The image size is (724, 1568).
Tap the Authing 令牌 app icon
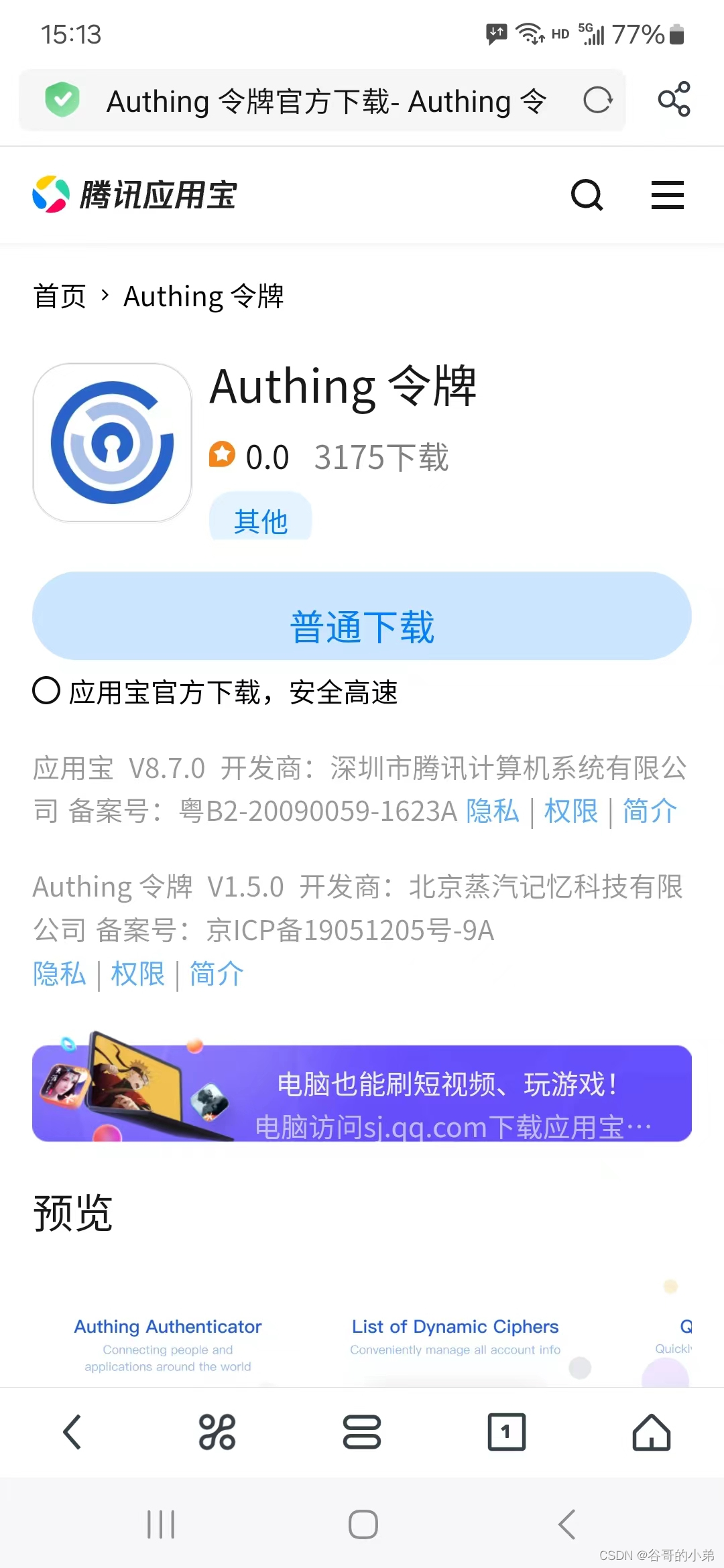coord(111,443)
